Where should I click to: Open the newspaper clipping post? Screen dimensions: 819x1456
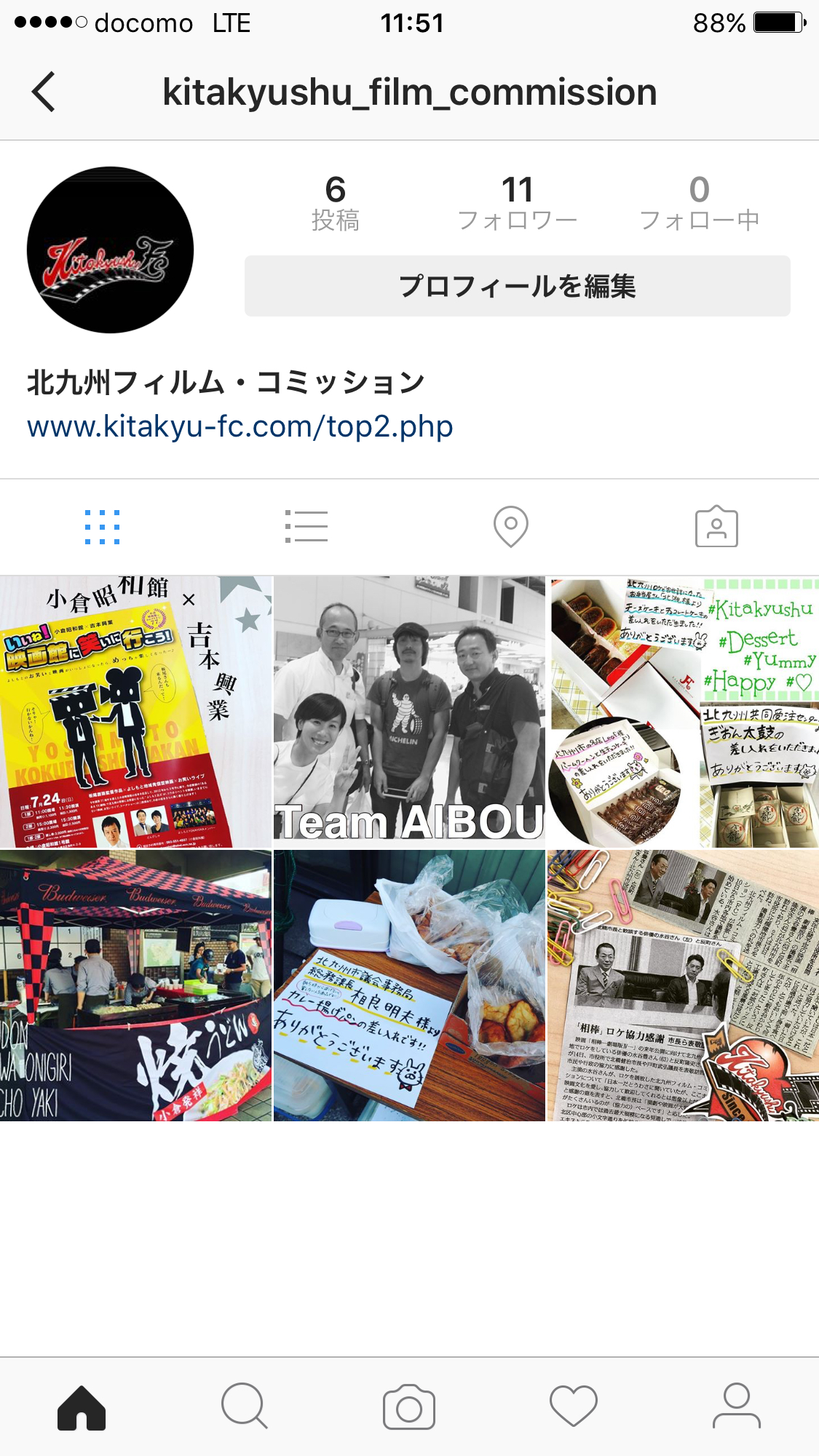684,986
